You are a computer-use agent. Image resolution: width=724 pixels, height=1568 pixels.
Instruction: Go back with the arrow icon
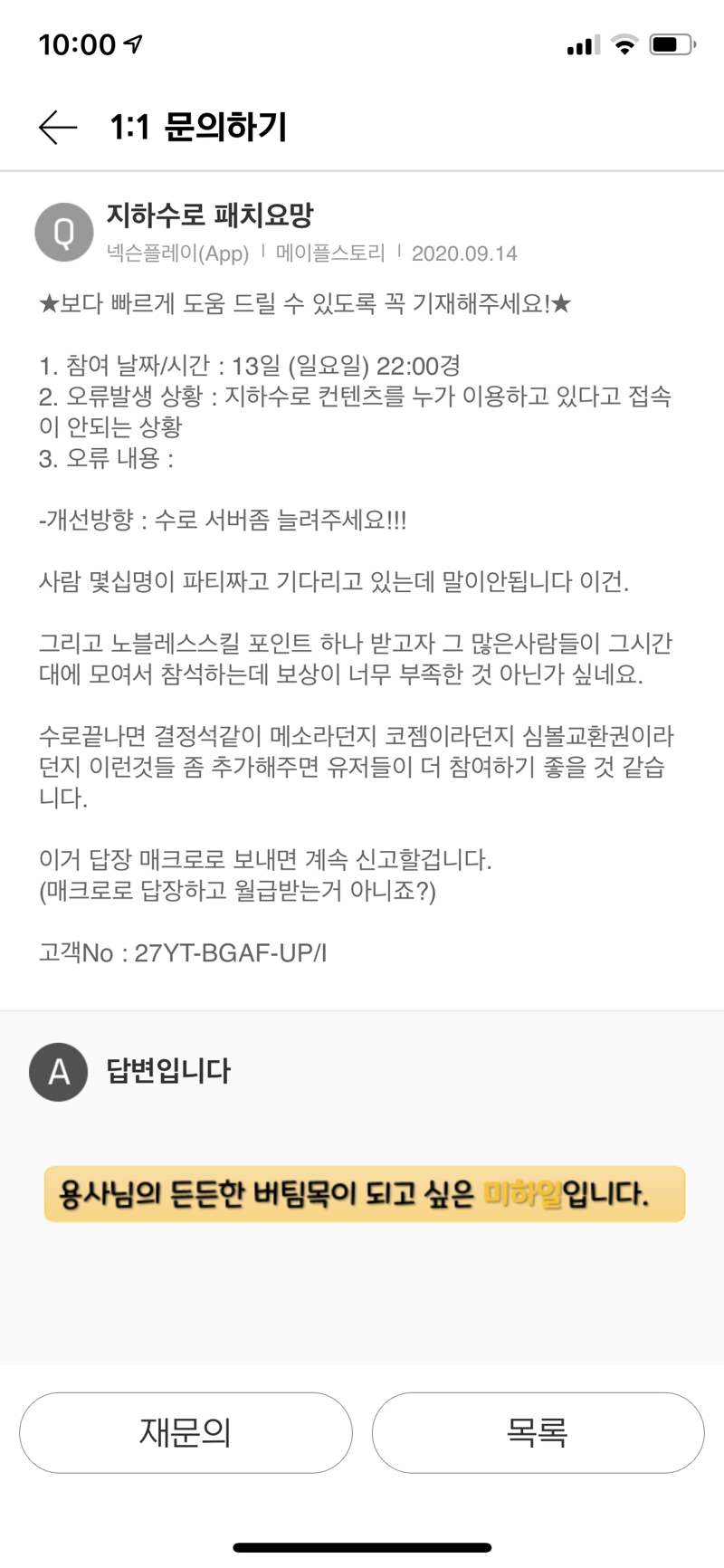(58, 128)
